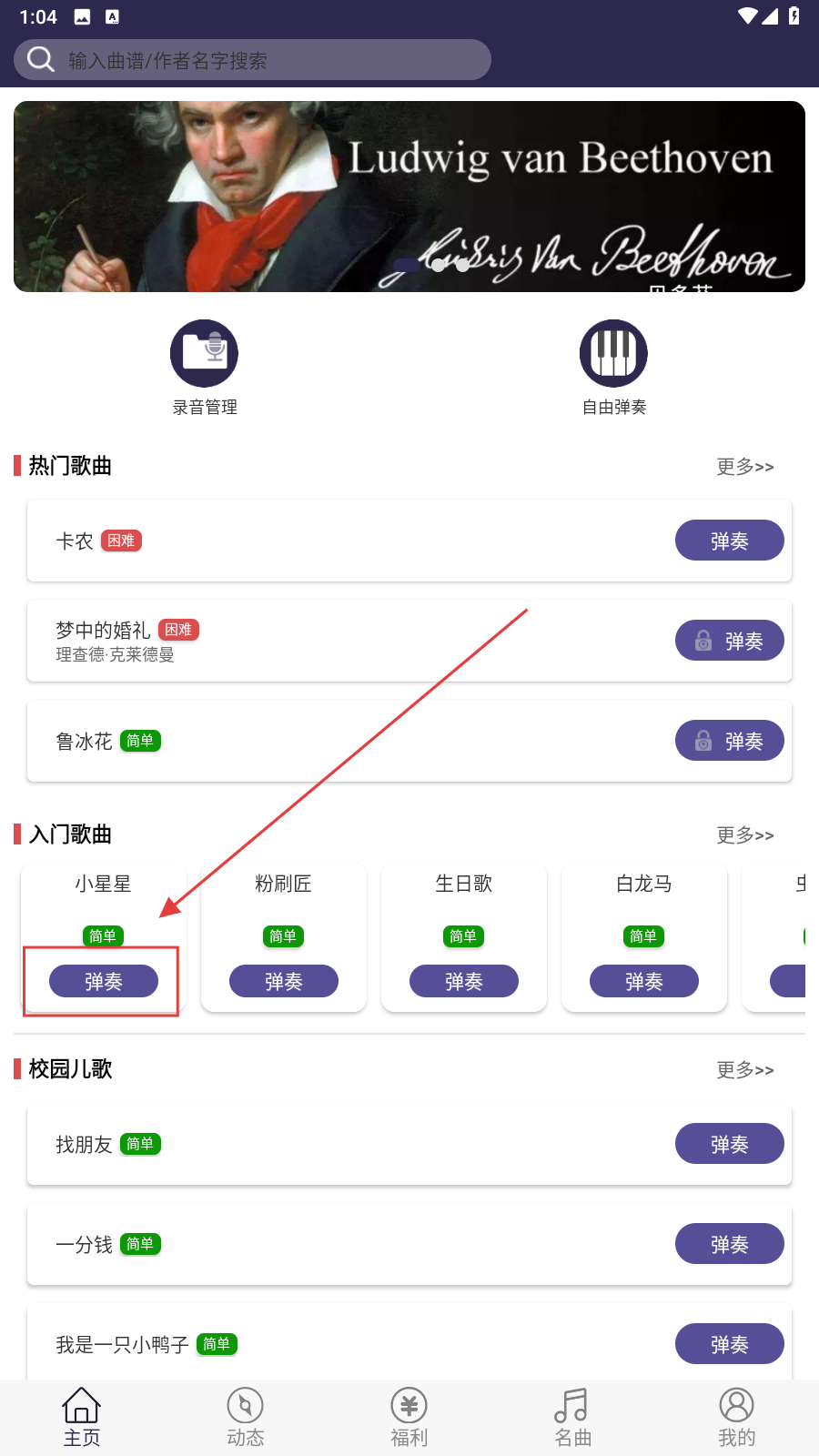Switch to the 我的 tab
The image size is (819, 1456).
tap(737, 1418)
